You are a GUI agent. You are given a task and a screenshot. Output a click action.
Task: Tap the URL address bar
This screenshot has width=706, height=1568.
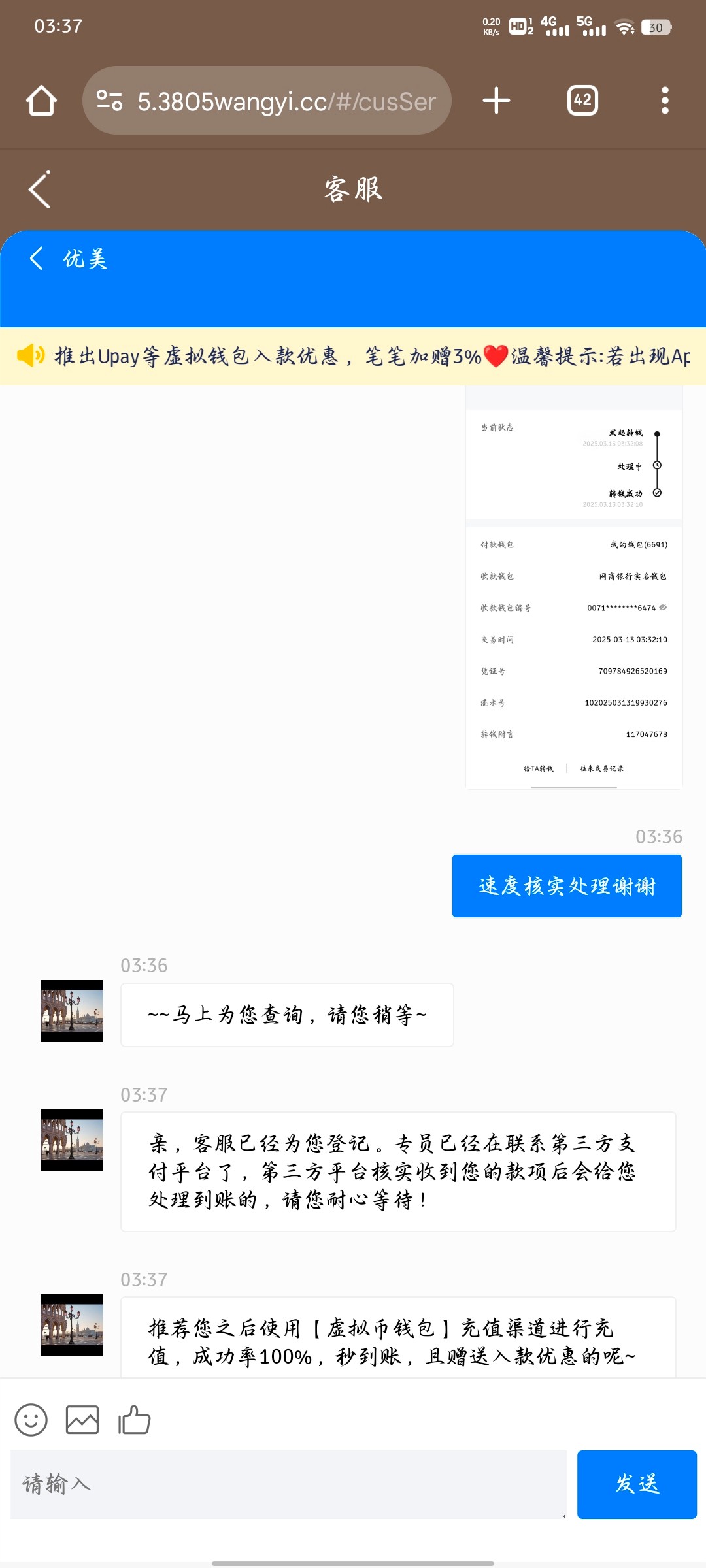click(267, 101)
